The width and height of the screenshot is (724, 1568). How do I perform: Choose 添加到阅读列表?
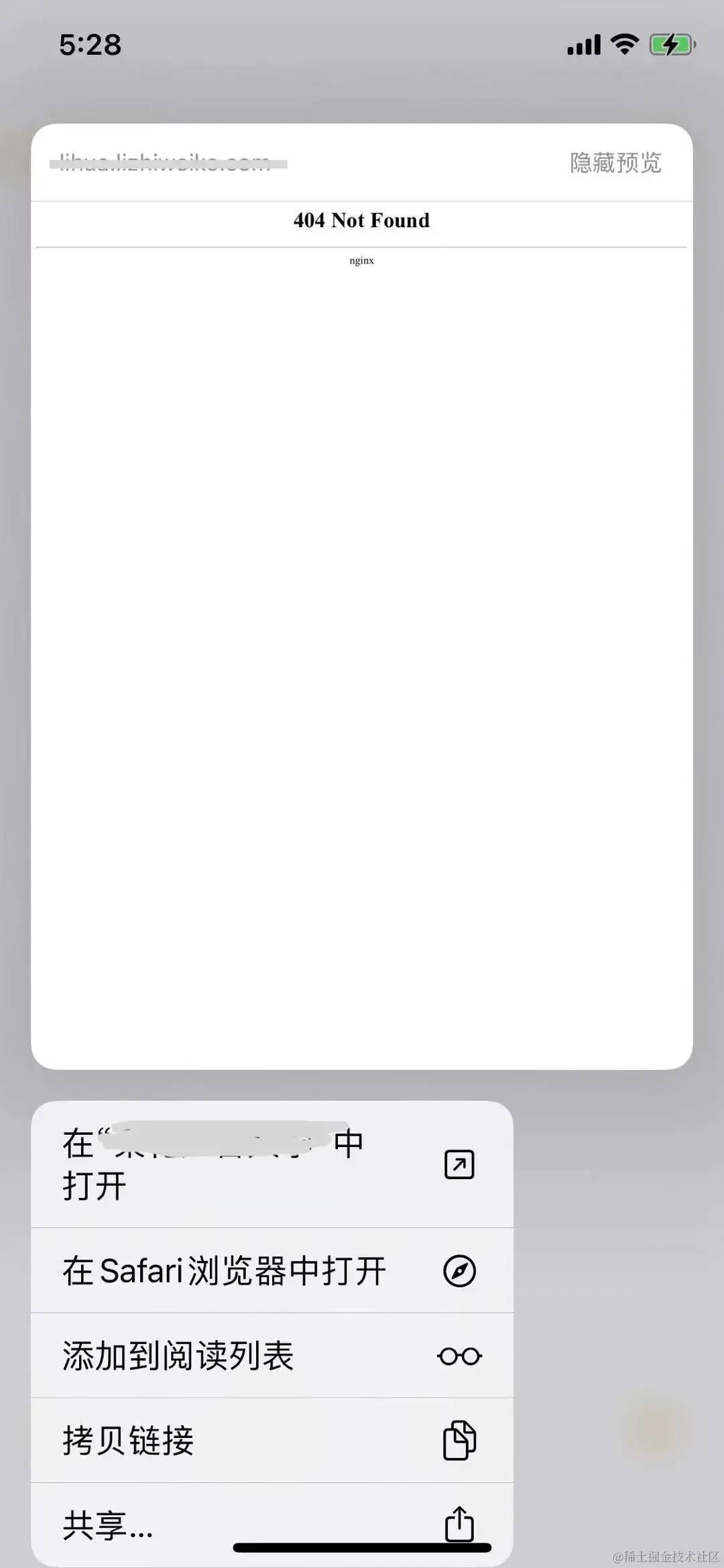(272, 1355)
